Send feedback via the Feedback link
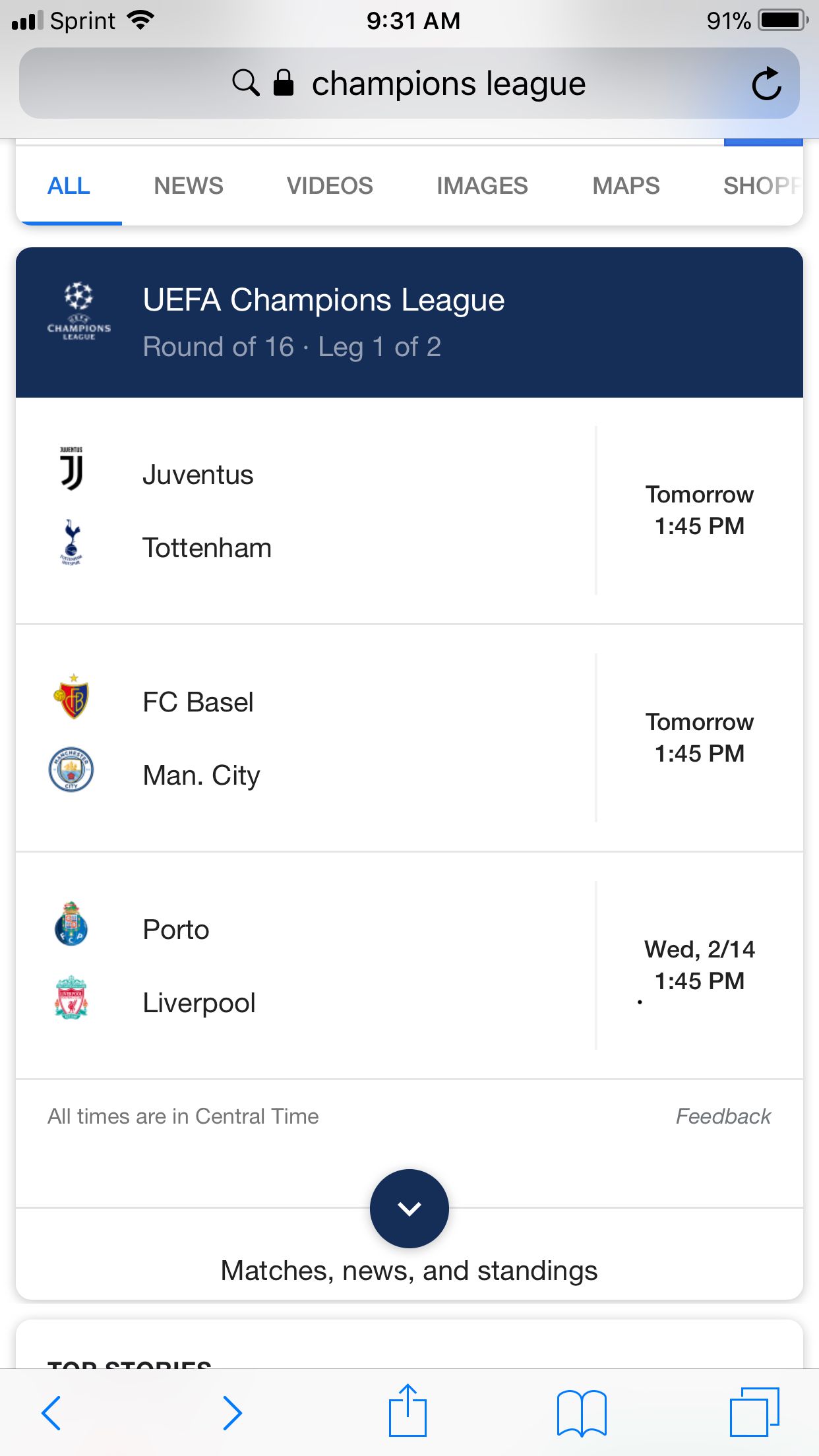 723,1116
